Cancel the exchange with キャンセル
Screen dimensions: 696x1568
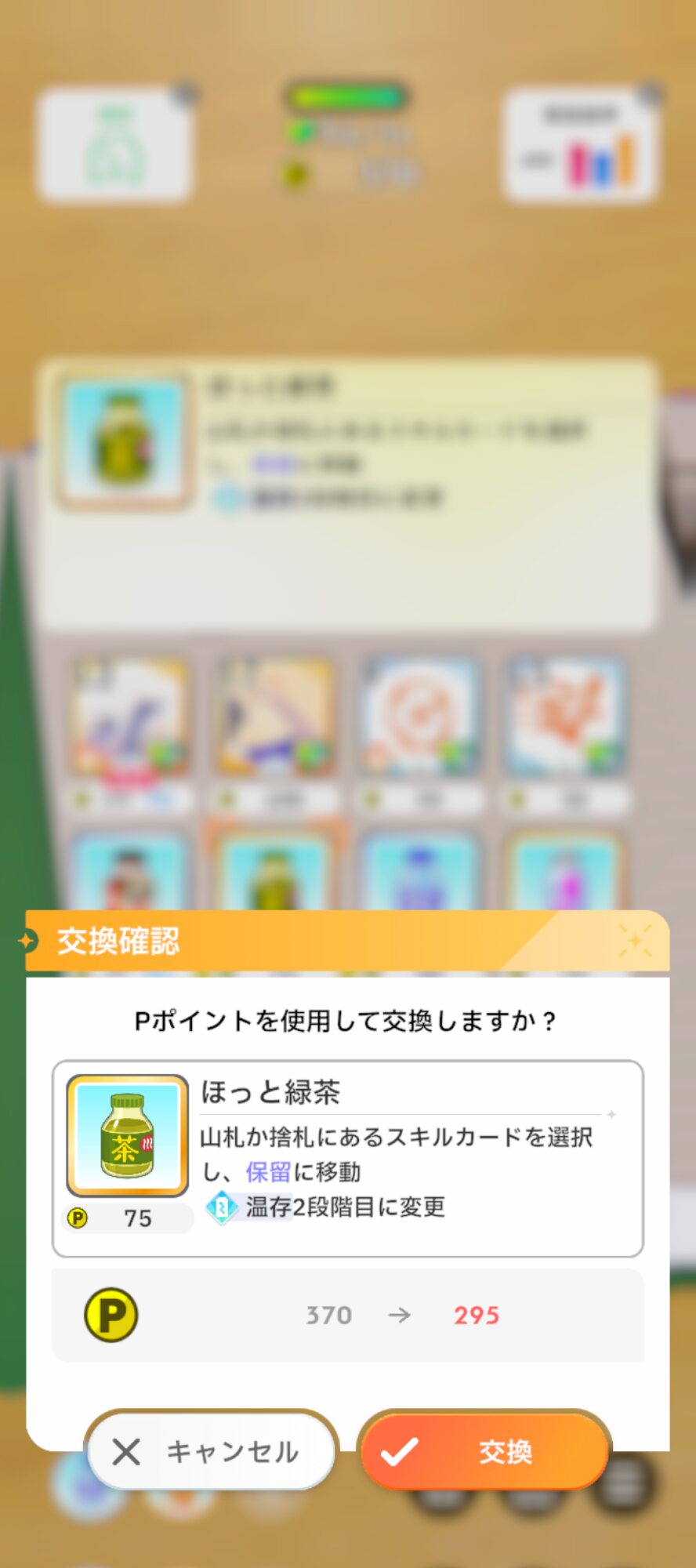[x=212, y=1451]
